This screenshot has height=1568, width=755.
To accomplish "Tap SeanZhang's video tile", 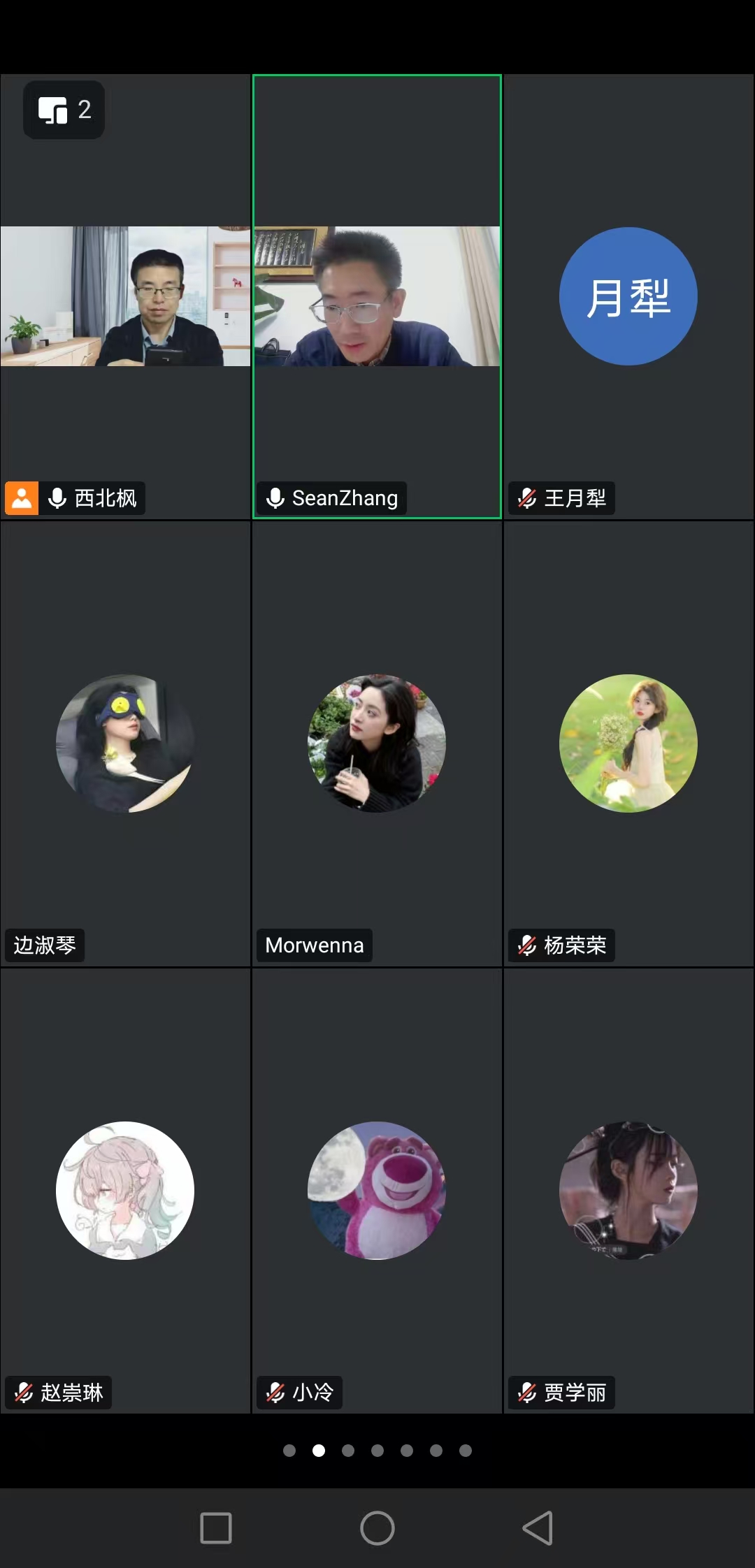I will pos(377,296).
